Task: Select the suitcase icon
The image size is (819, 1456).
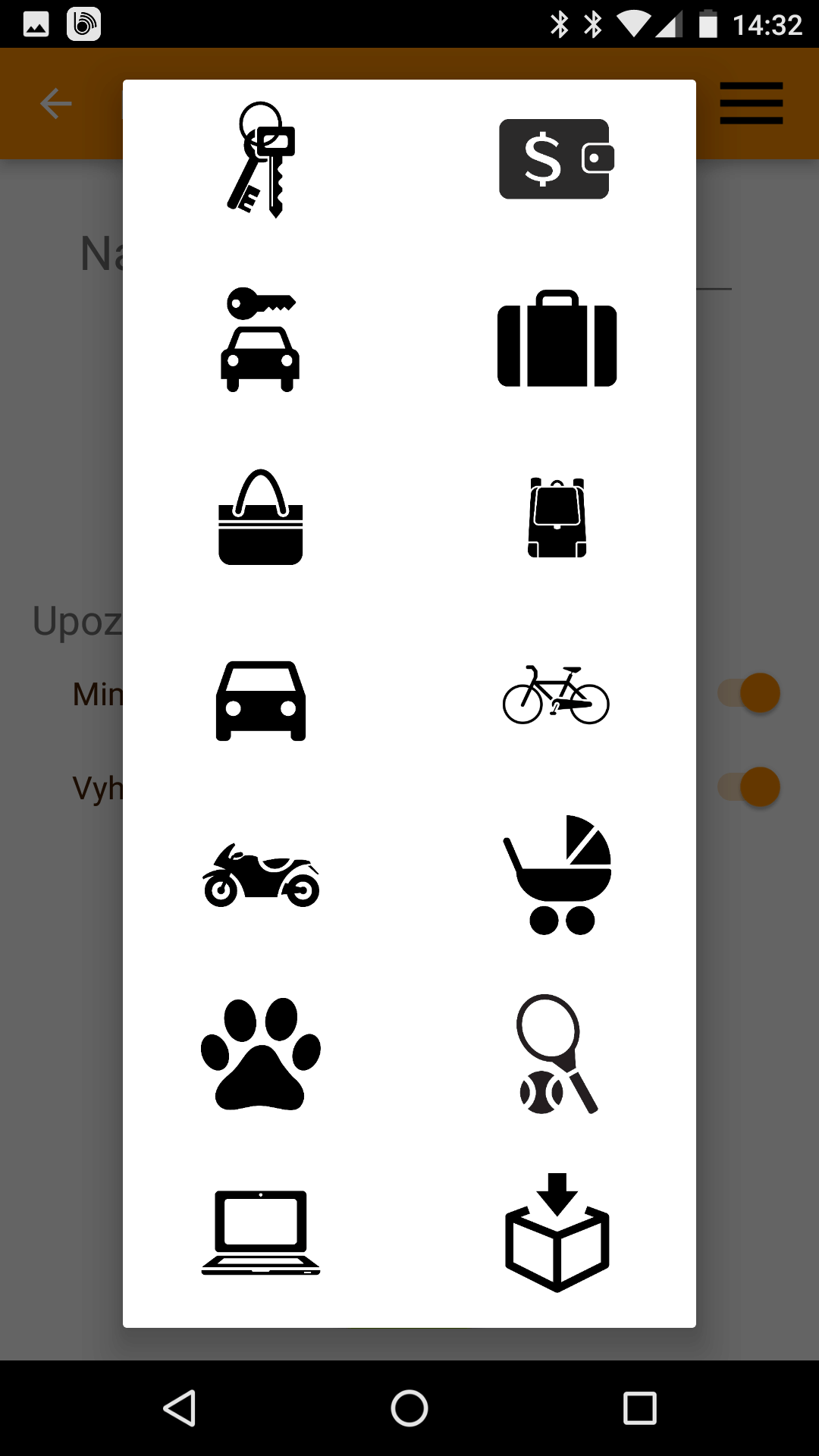Action: click(557, 338)
